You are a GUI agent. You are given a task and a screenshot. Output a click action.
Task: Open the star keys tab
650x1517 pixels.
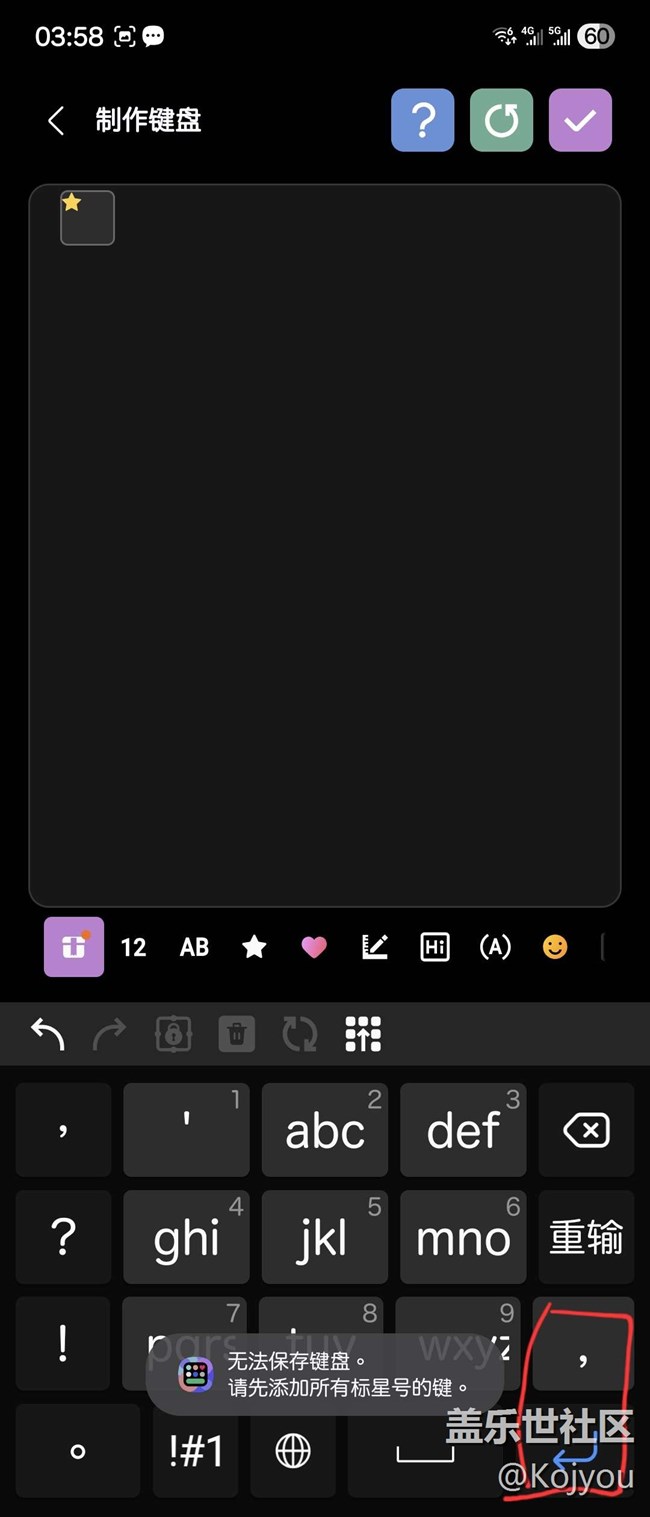[x=254, y=947]
